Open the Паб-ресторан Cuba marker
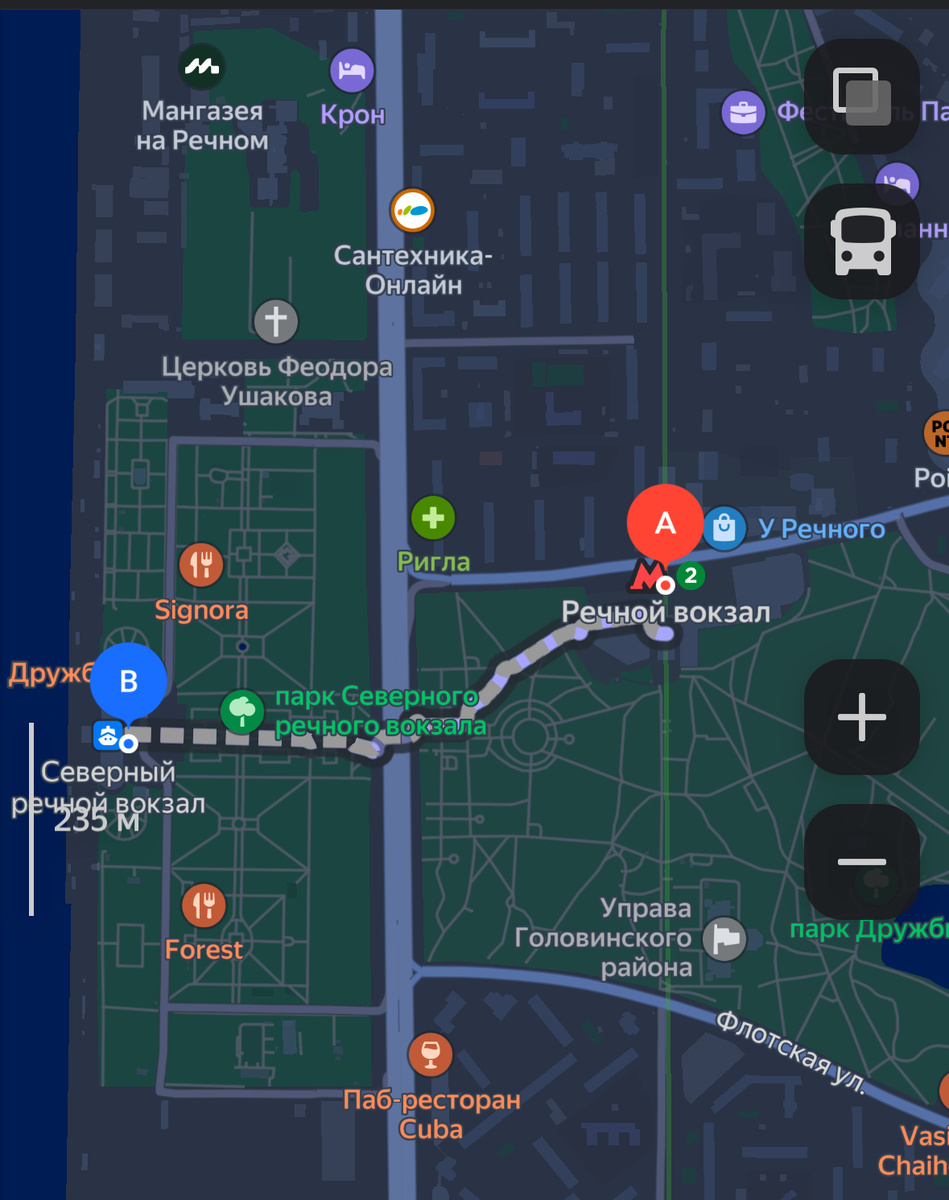This screenshot has height=1200, width=949. click(430, 1054)
